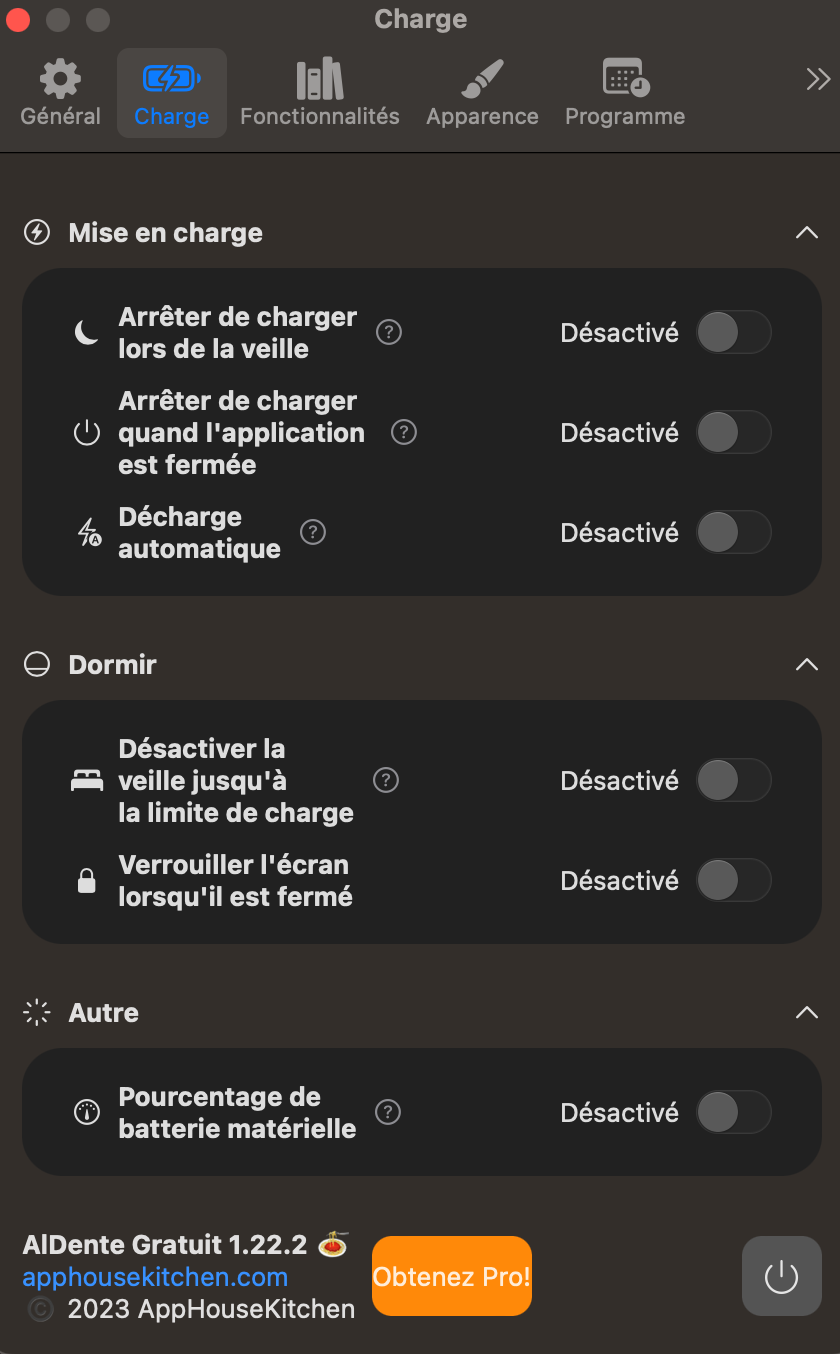Open the Fonctionnalités tab
840x1354 pixels.
coord(320,93)
